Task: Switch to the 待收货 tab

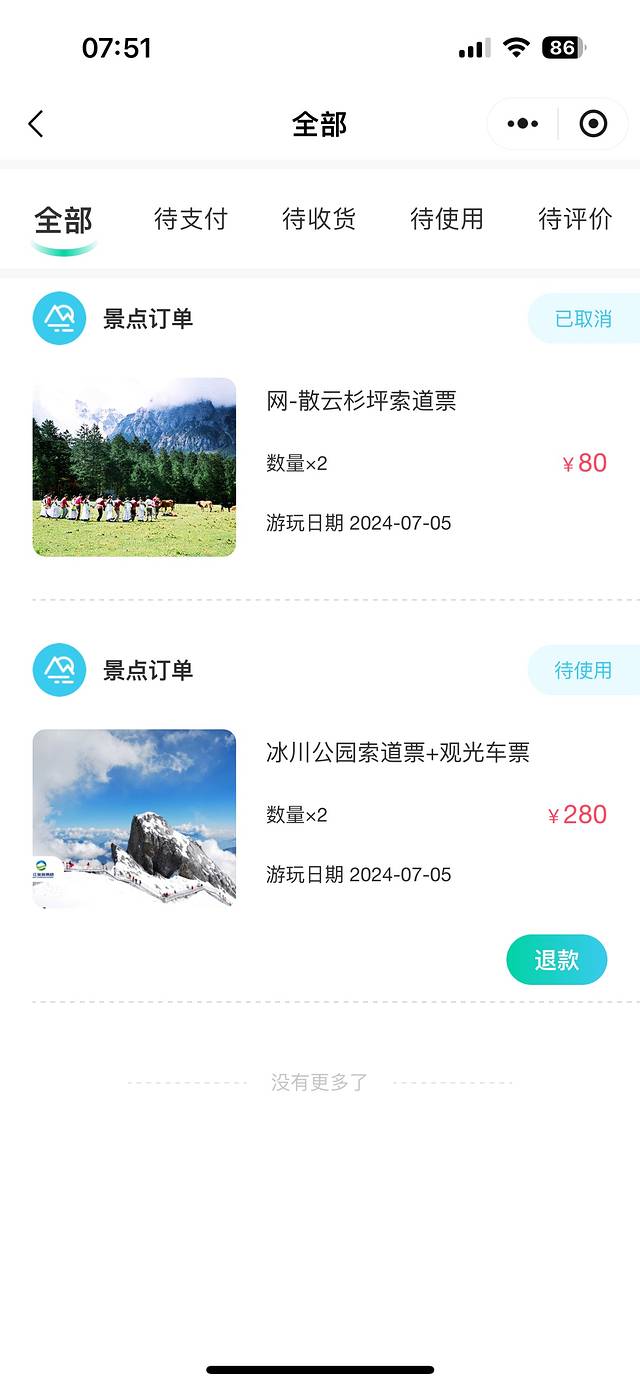Action: click(x=319, y=219)
